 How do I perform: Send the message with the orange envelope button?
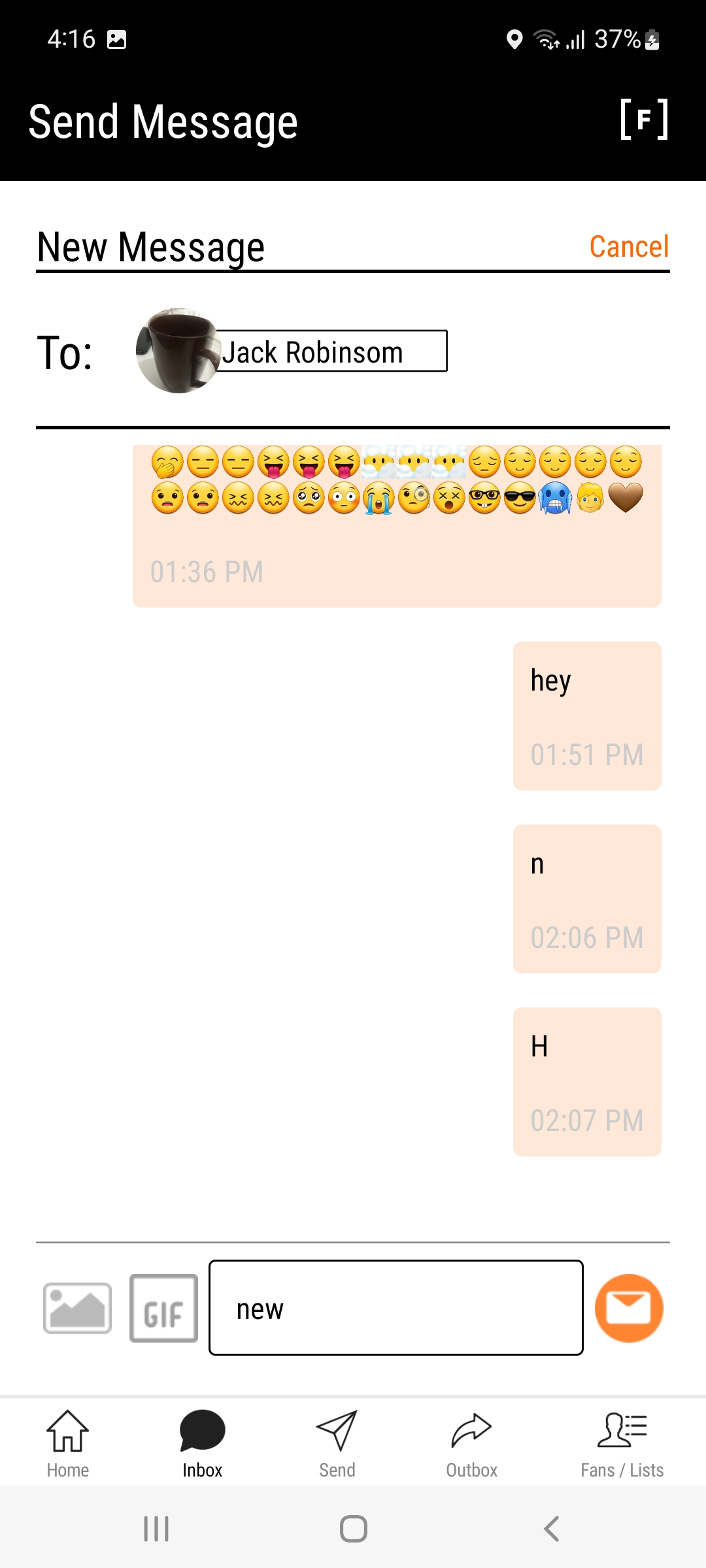tap(629, 1308)
